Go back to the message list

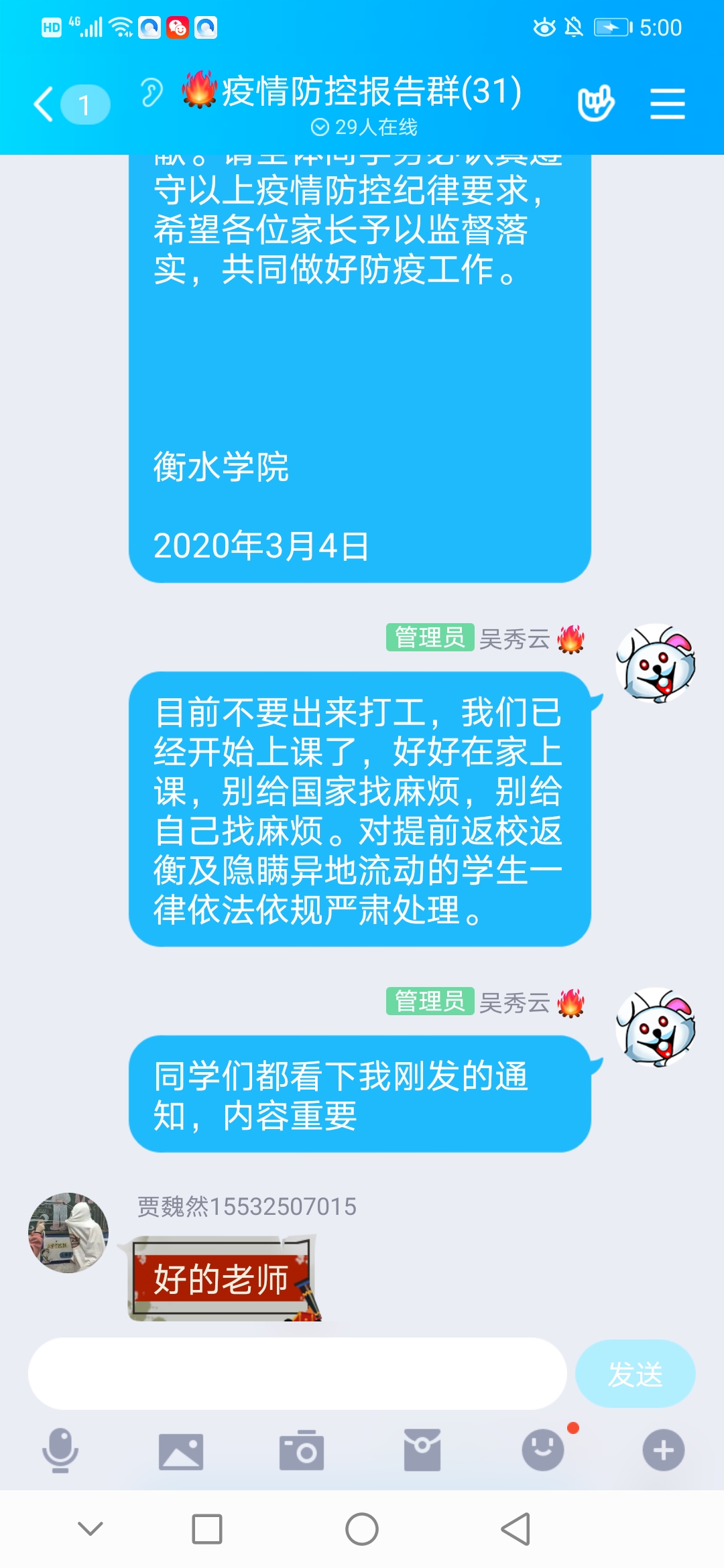pos(46,105)
